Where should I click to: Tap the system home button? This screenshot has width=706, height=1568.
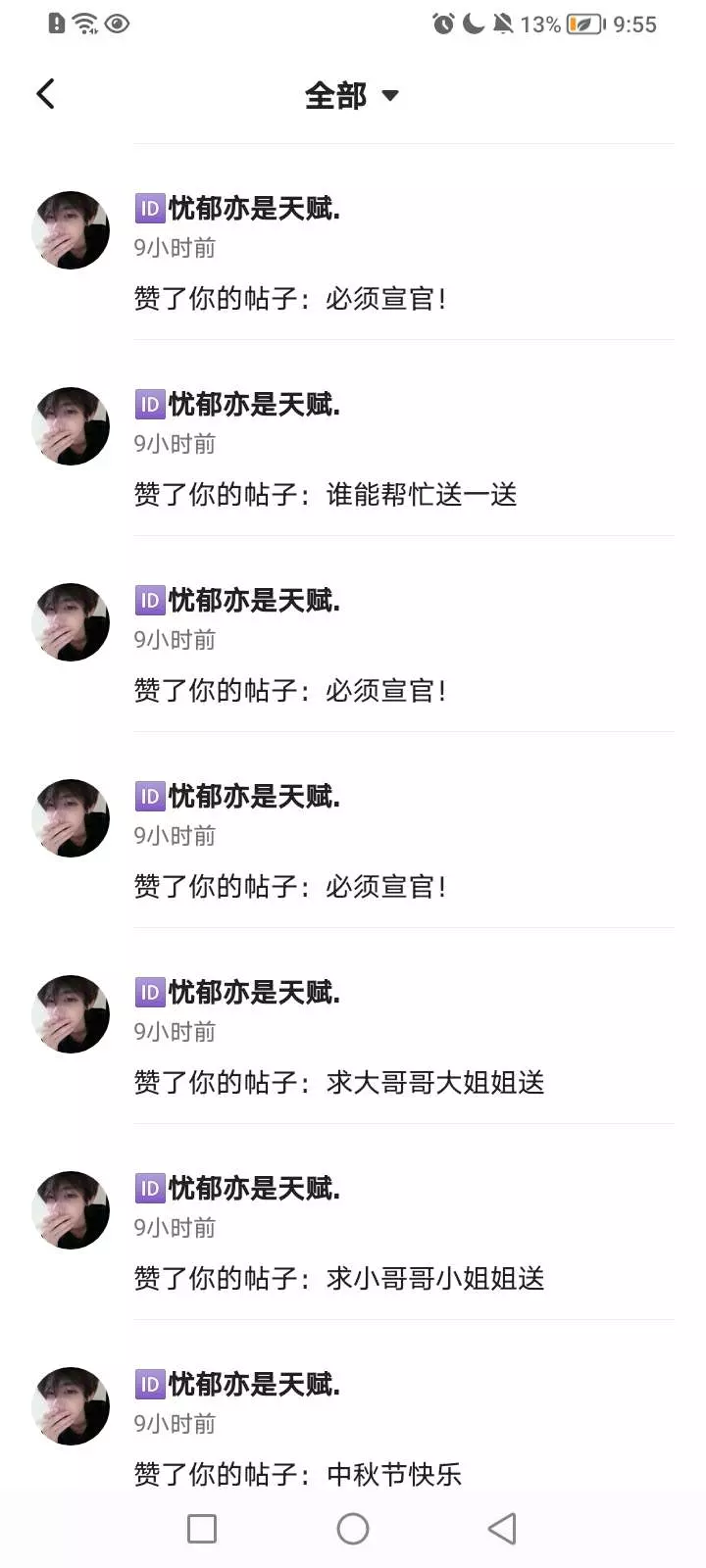(x=353, y=1529)
